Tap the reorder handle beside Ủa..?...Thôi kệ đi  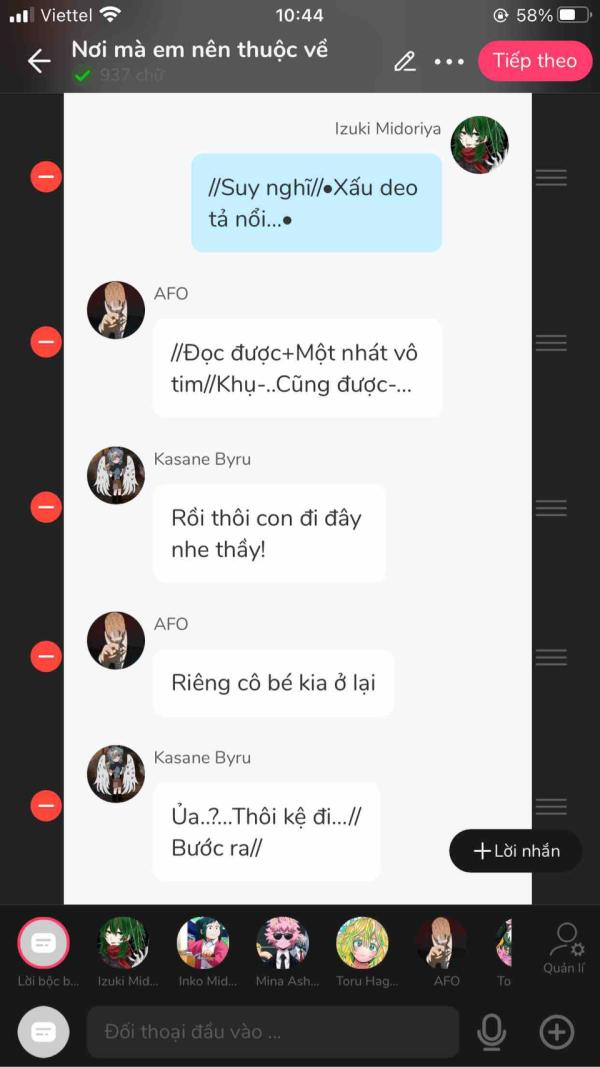click(x=551, y=806)
